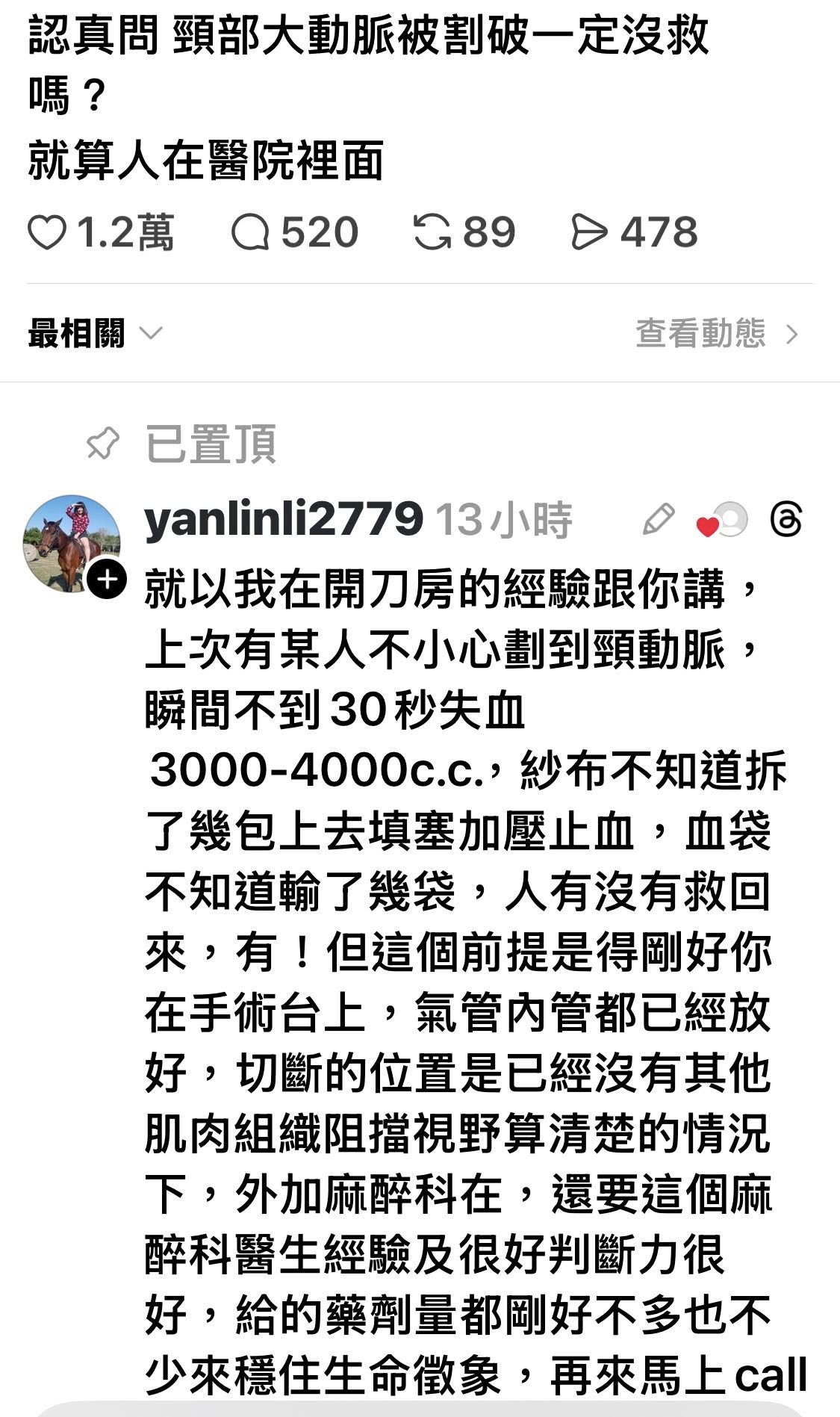This screenshot has width=840, height=1417.
Task: Open 查看動態 activity view
Action: point(715,333)
